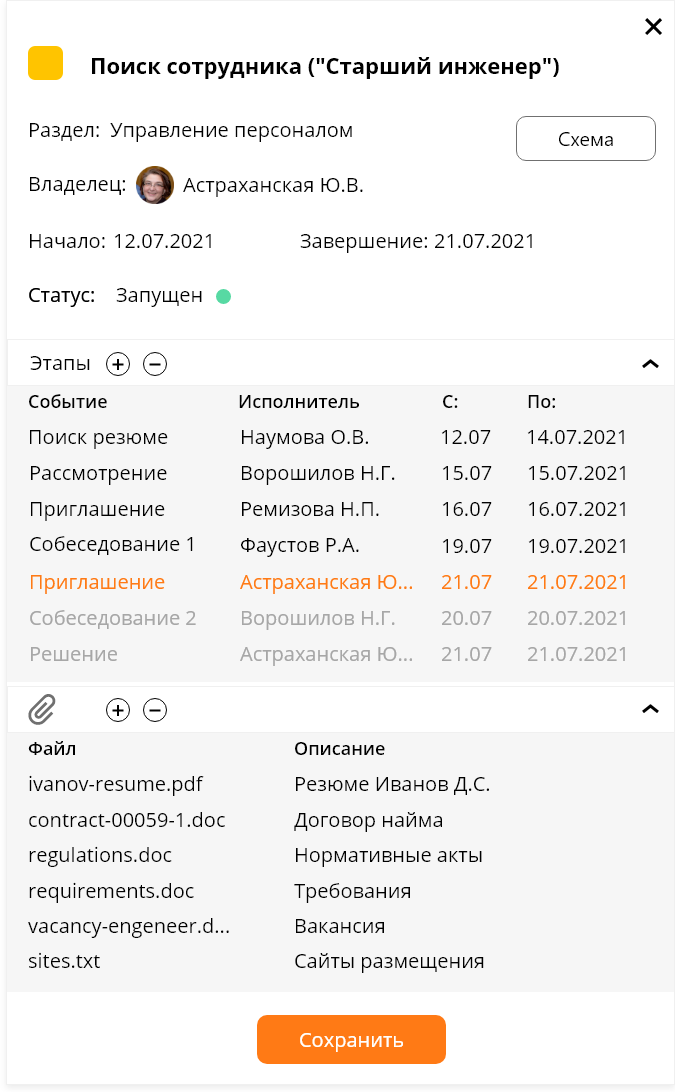Save changes with Сохранить
675x1092 pixels.
[x=351, y=1040]
